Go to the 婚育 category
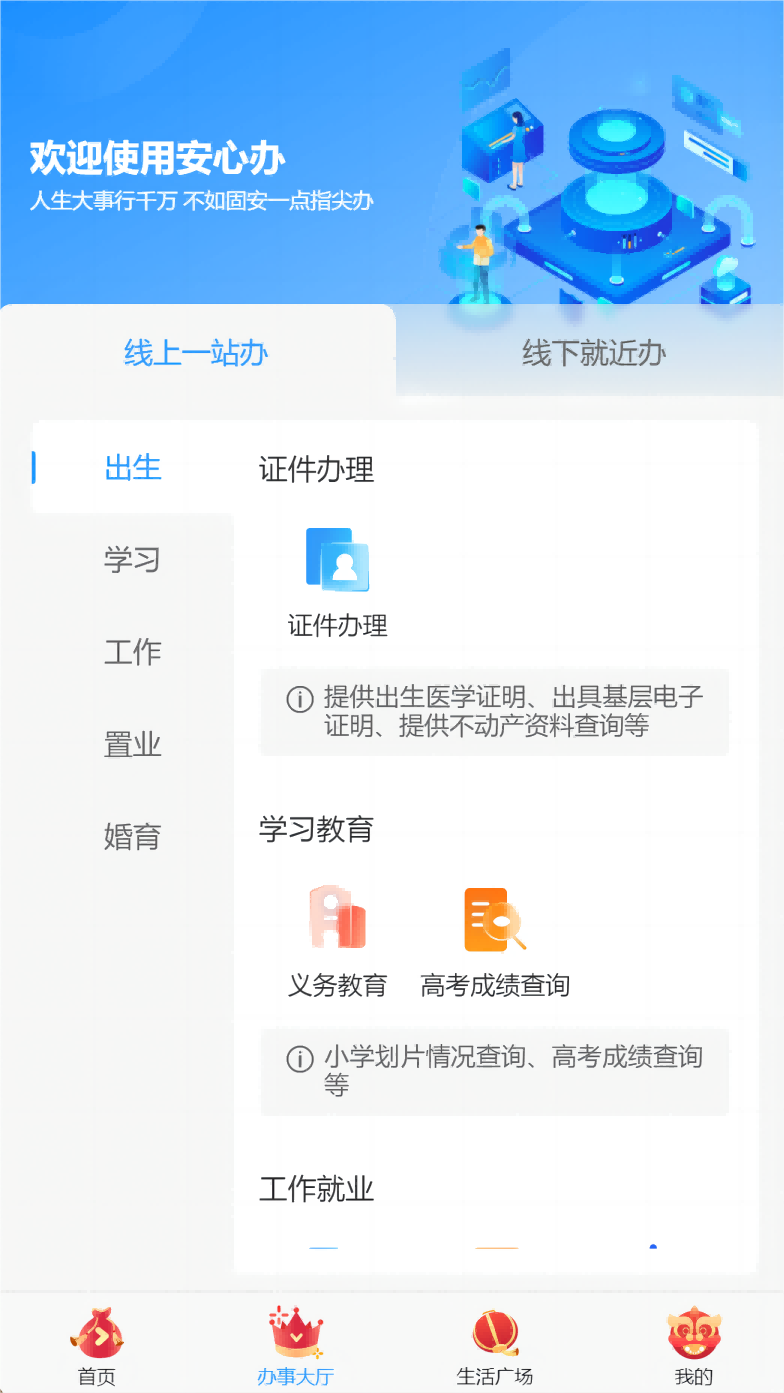 133,836
